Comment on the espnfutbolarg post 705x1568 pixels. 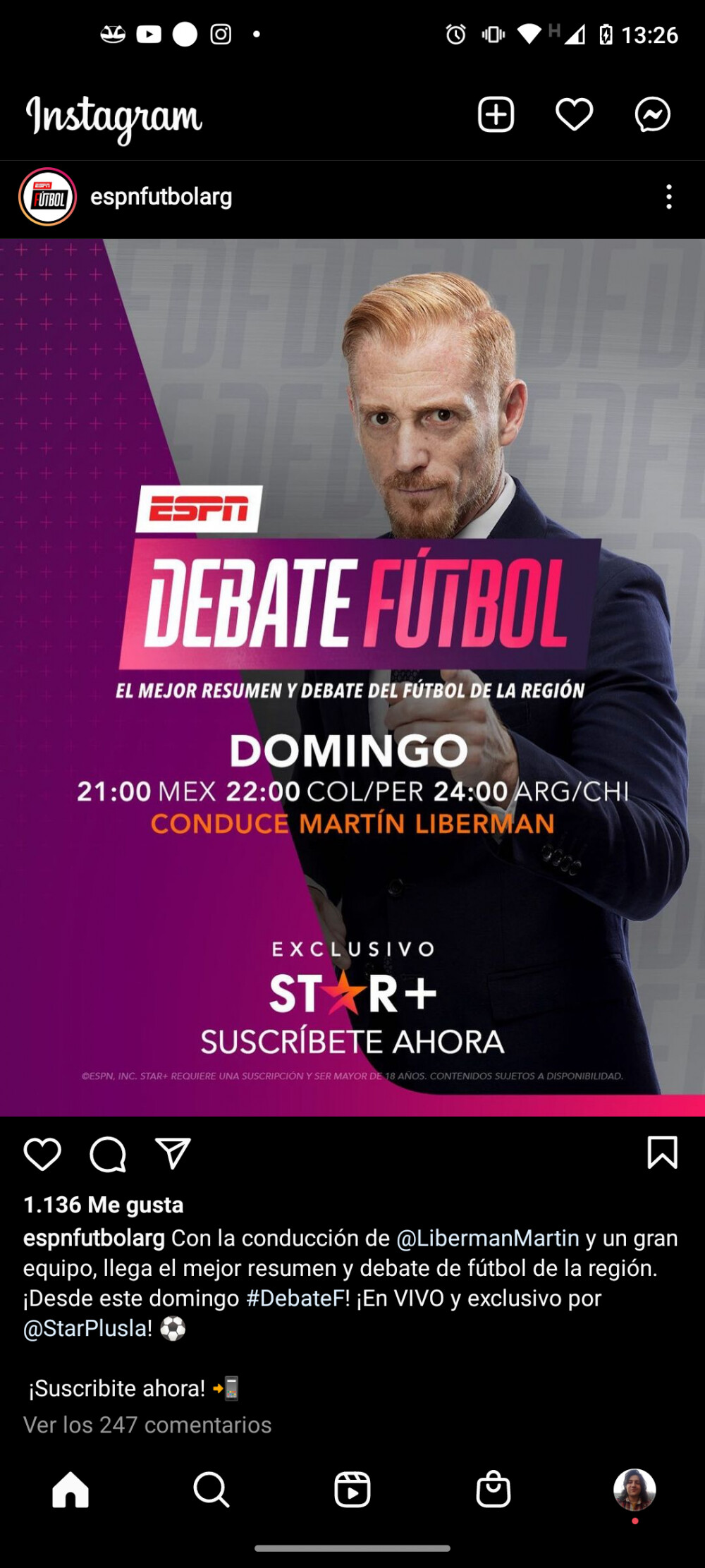click(107, 1155)
